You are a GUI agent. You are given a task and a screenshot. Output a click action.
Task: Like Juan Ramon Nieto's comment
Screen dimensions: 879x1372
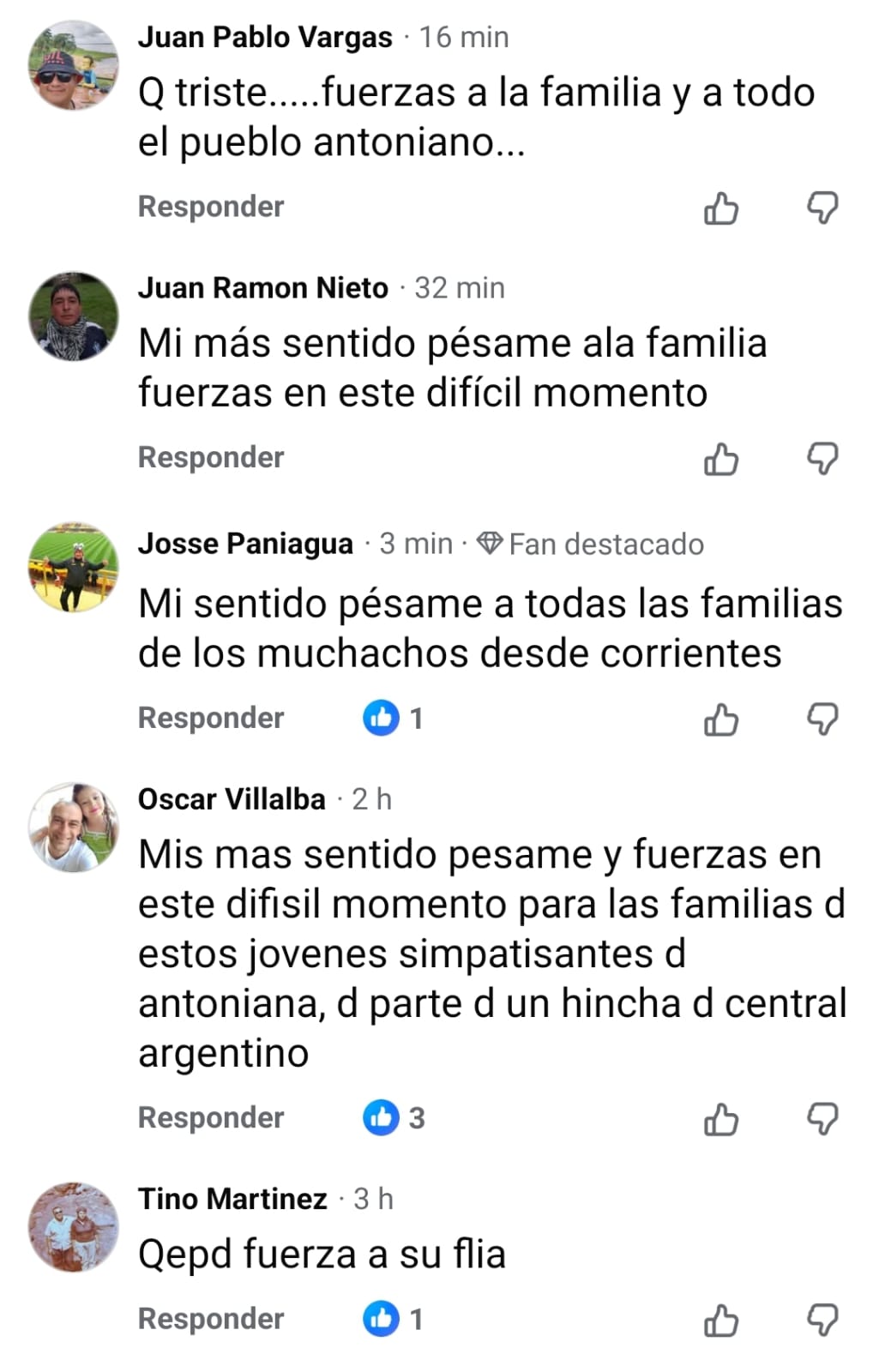pyautogui.click(x=720, y=460)
